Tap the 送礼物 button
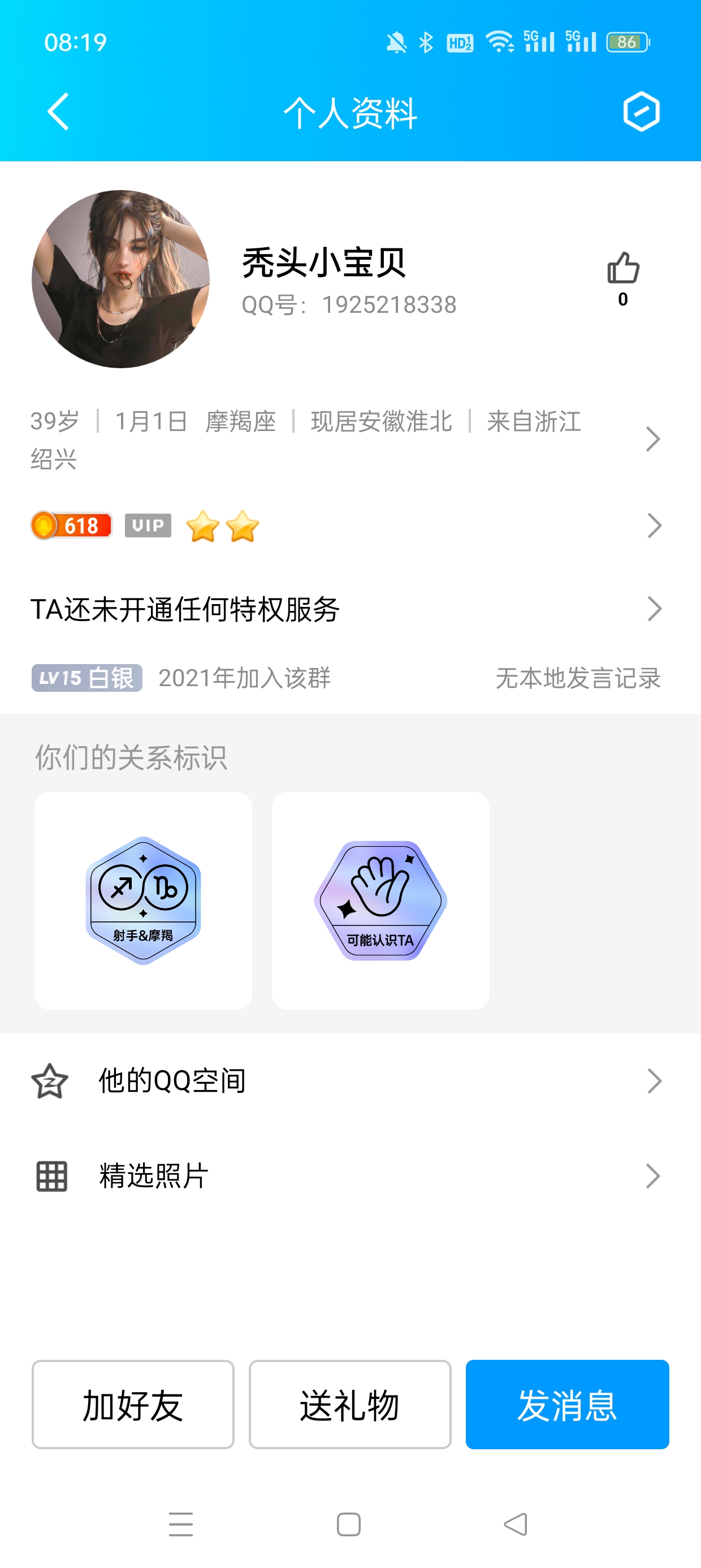The height and width of the screenshot is (1568, 701). (x=350, y=1405)
